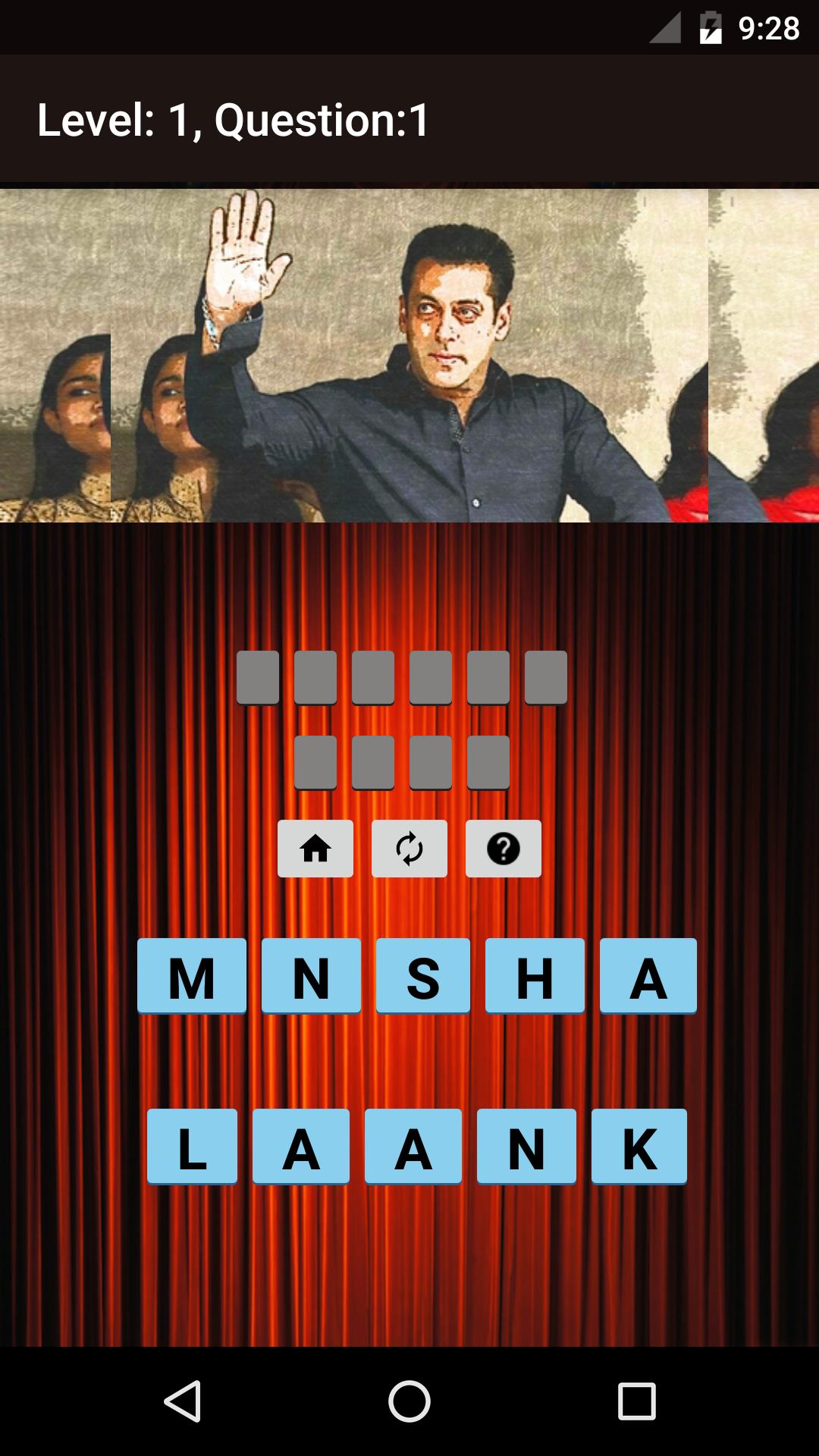Screen dimensions: 819x1456
Task: Tap the A tile next to L
Action: (301, 1147)
